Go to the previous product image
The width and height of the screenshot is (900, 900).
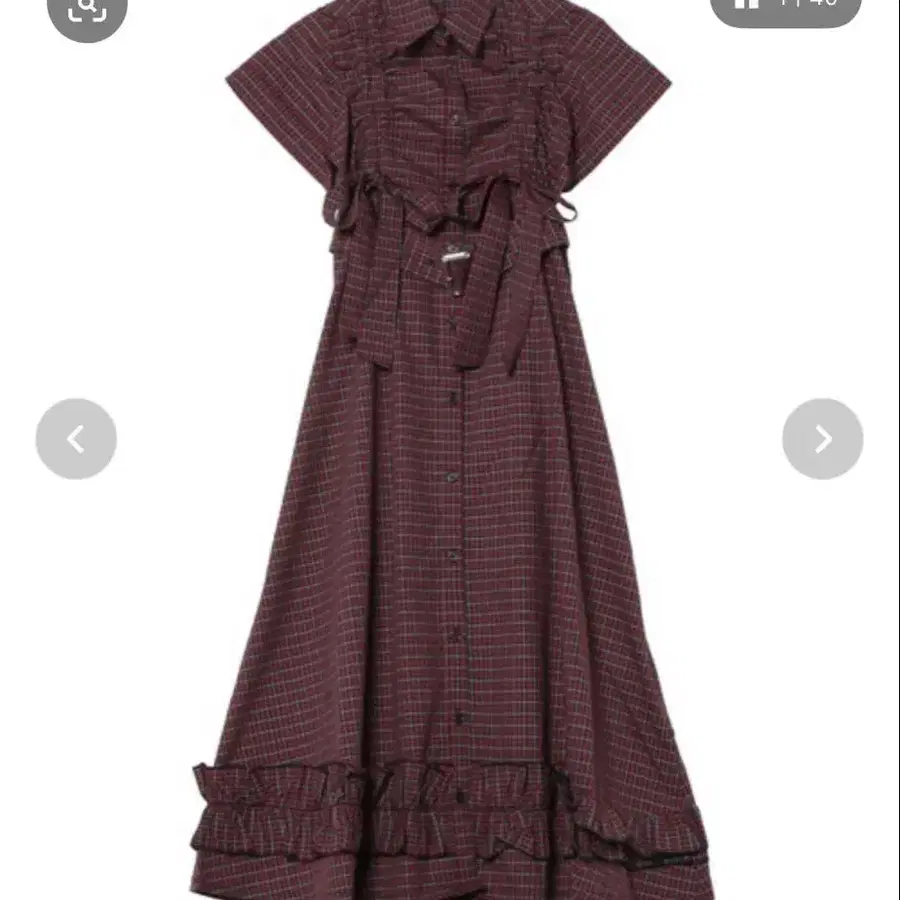pos(76,439)
